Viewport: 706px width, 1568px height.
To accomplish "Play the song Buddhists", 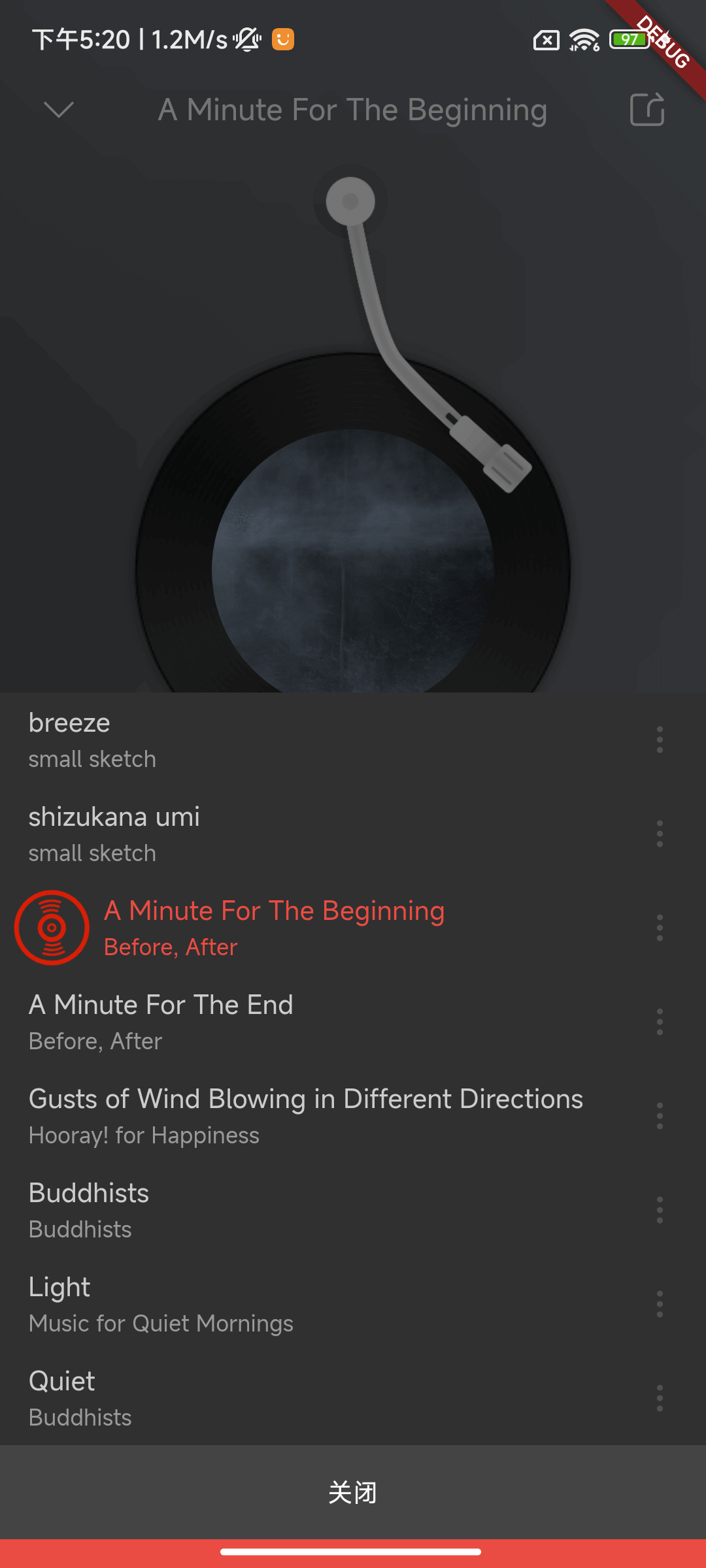I will tap(261, 1210).
